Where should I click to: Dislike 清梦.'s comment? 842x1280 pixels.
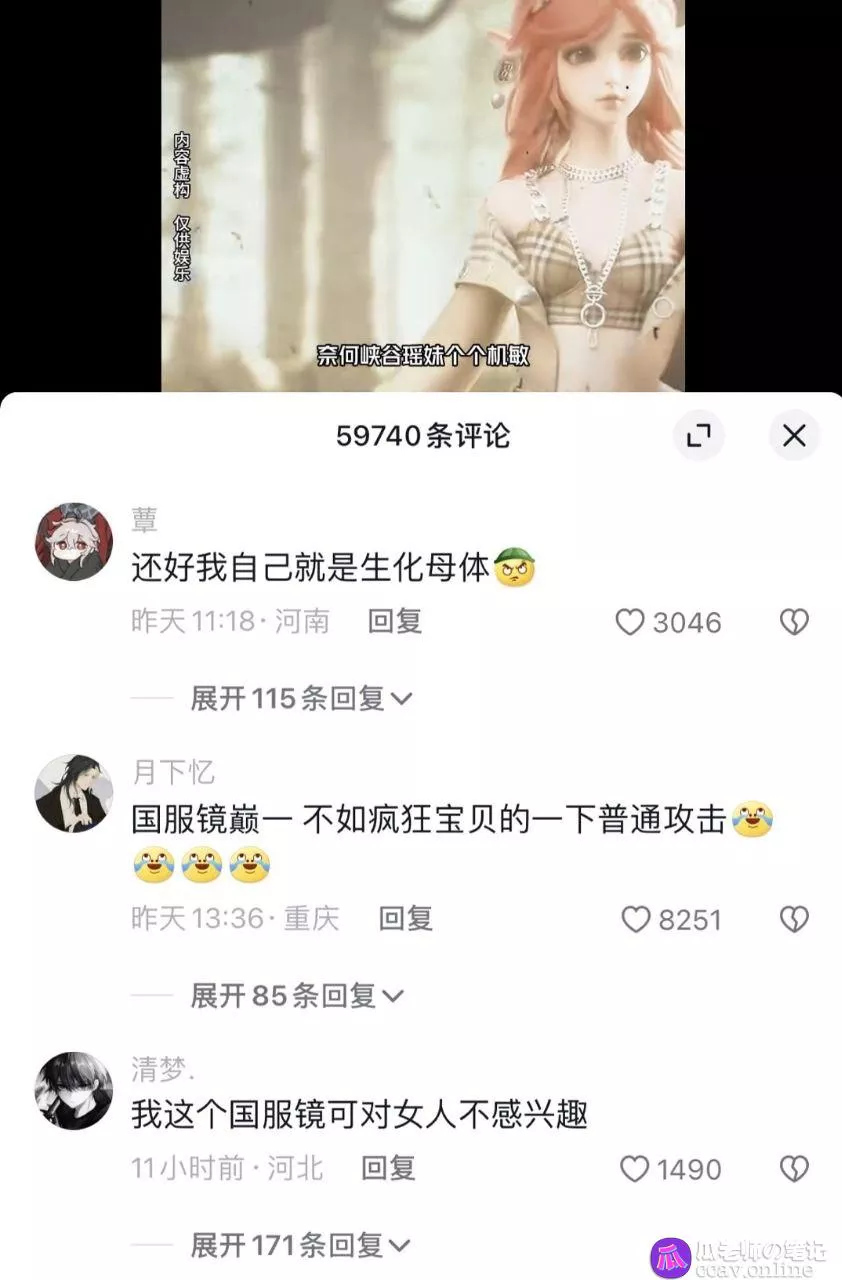tap(794, 1168)
